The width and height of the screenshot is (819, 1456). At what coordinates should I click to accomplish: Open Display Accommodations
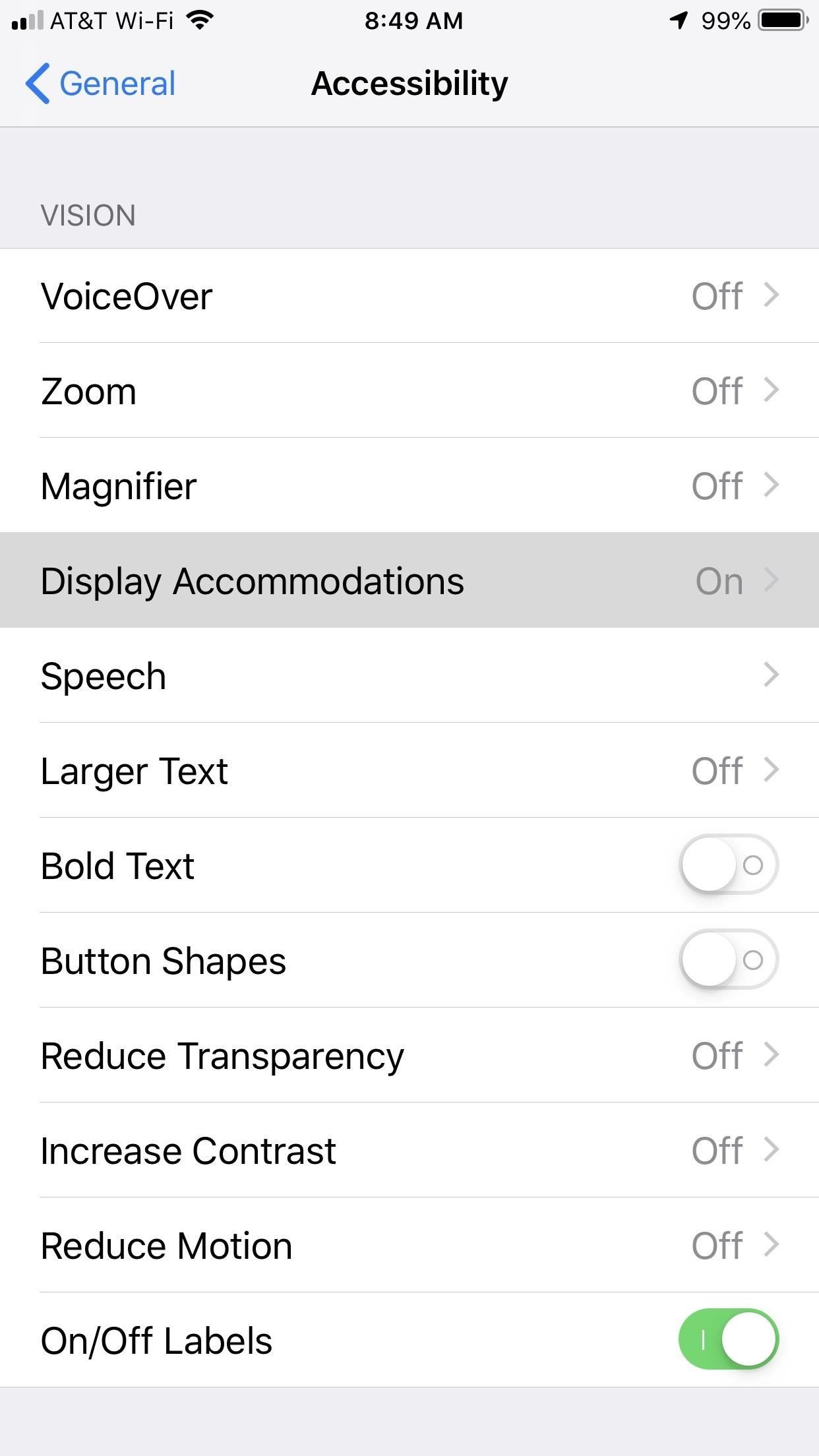pos(409,580)
